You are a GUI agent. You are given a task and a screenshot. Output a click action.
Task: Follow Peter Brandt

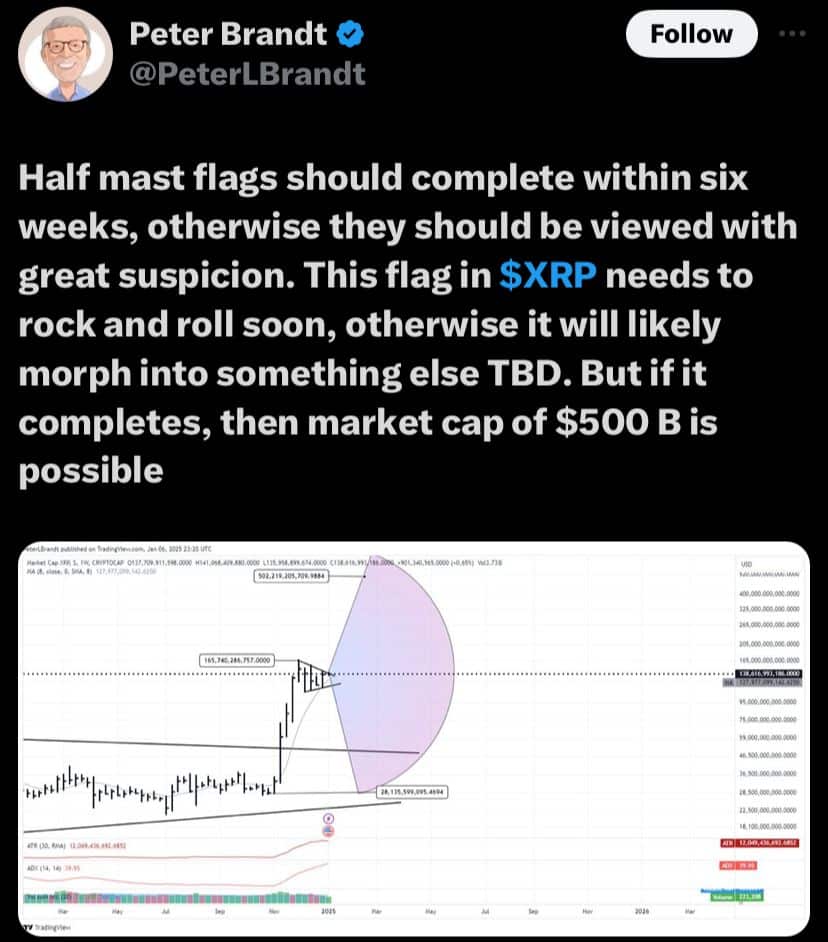pos(691,35)
